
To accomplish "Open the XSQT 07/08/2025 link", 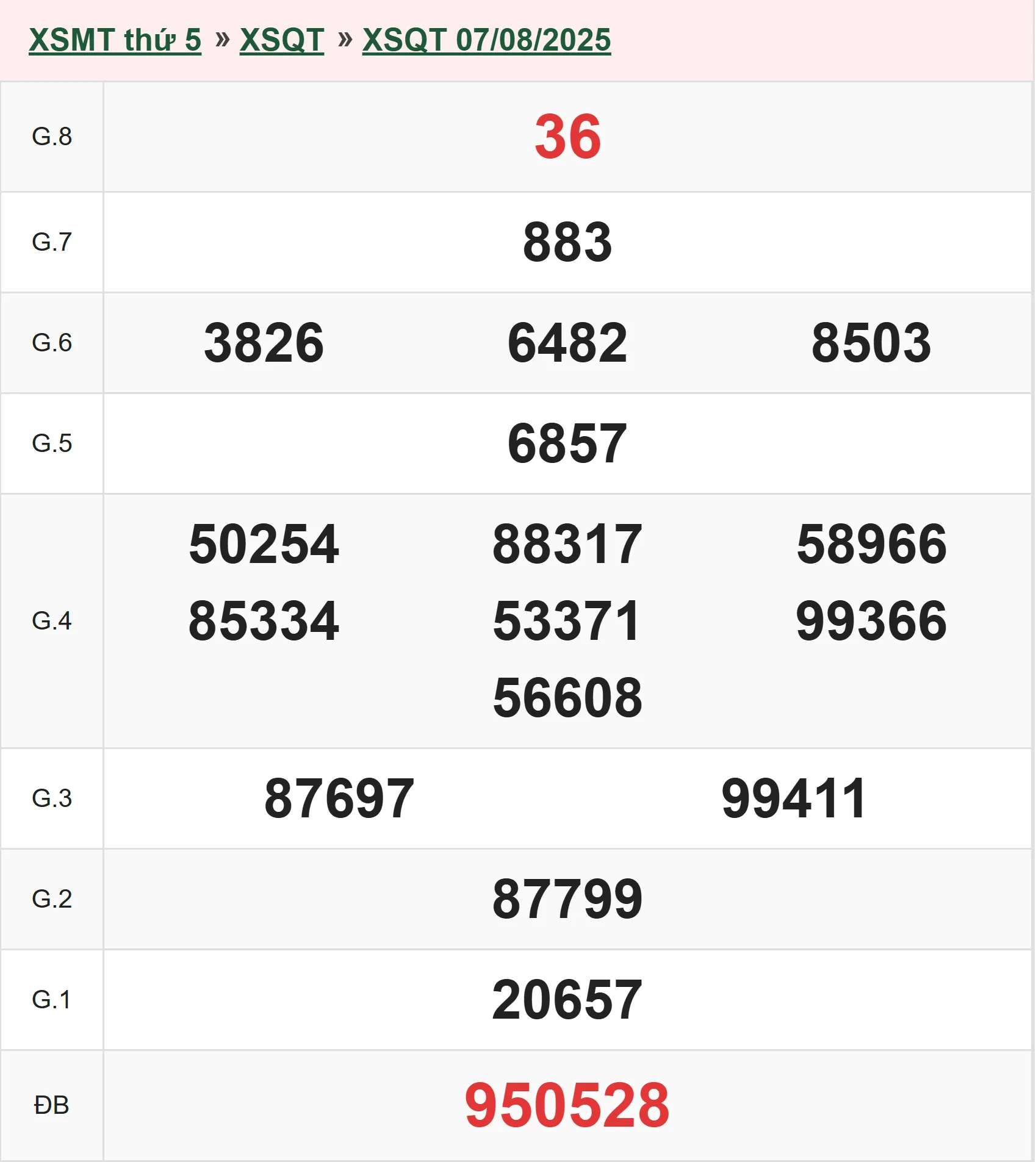I will coord(486,40).
